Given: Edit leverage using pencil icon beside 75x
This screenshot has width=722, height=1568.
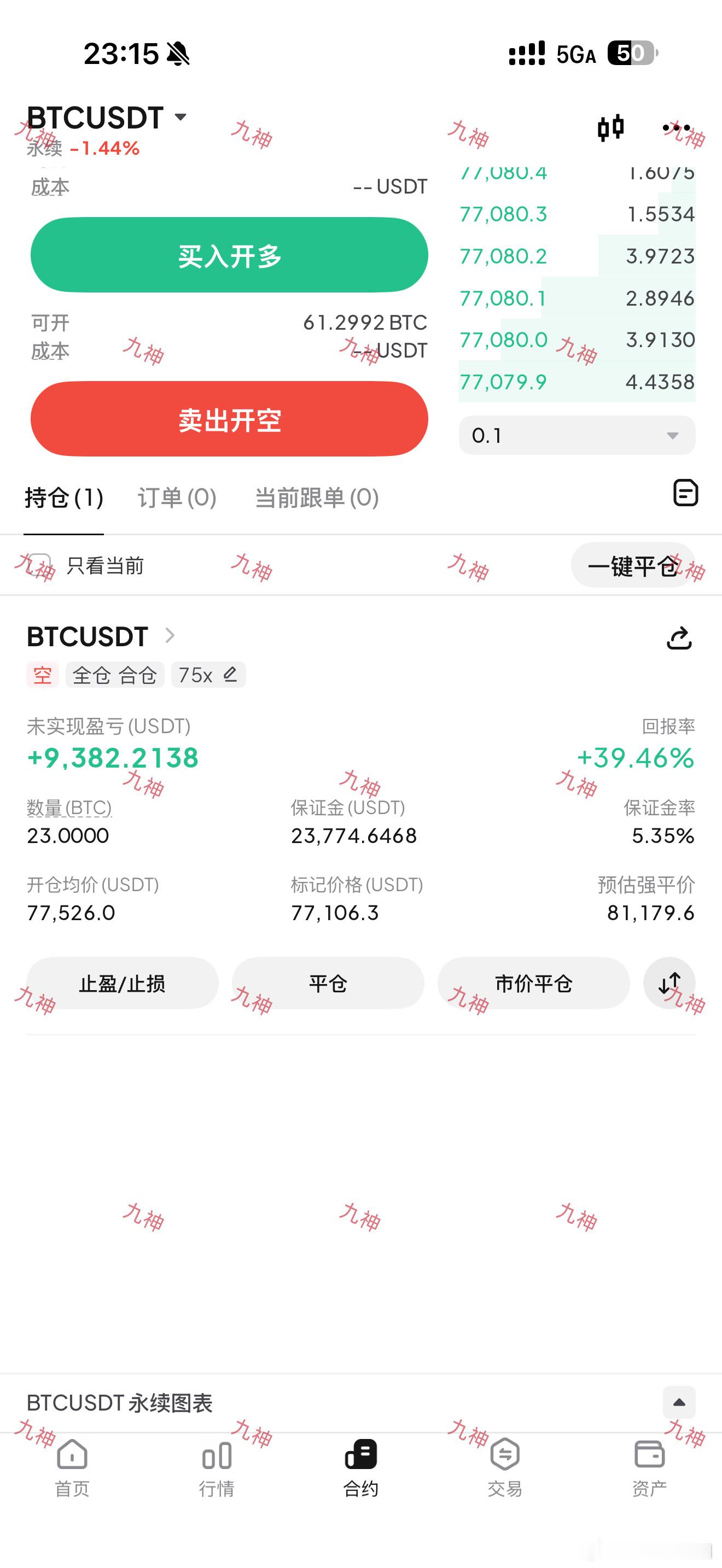Looking at the screenshot, I should pos(231,675).
